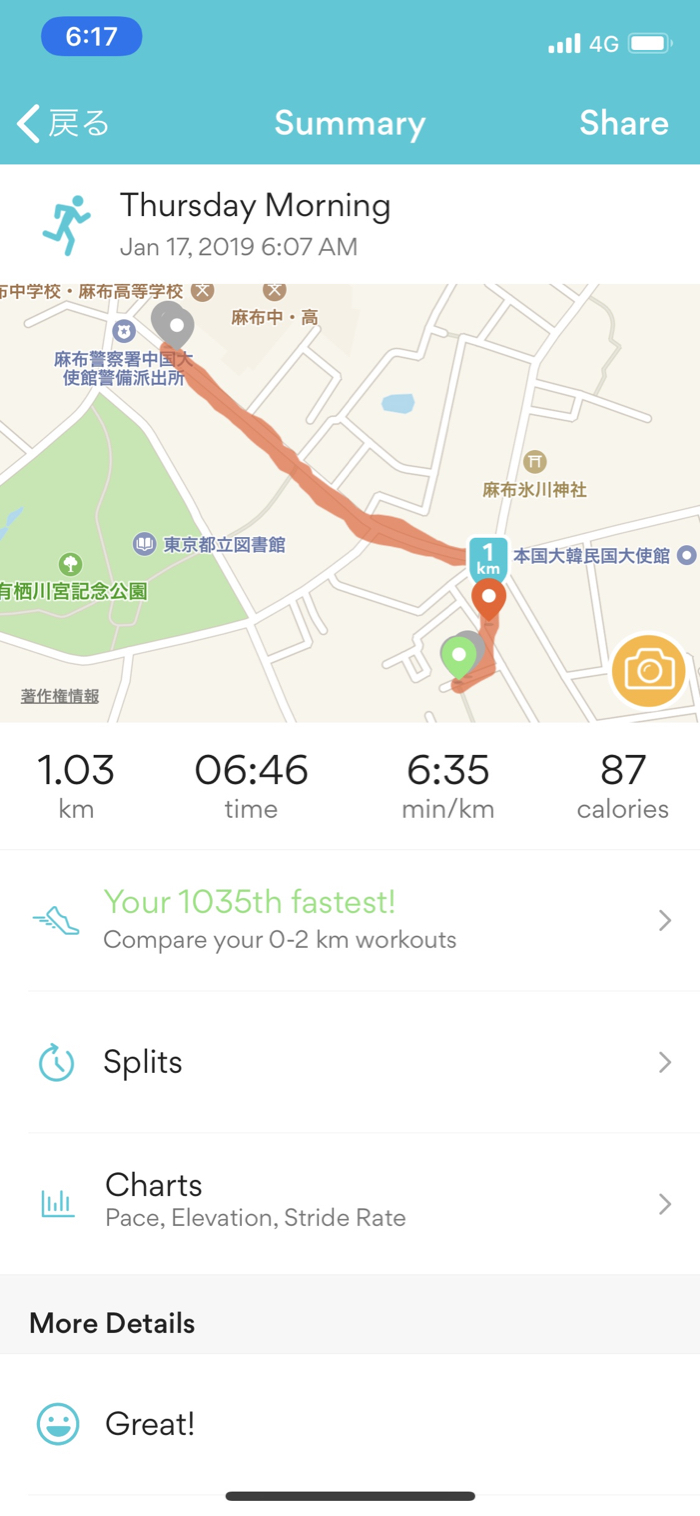Tap the 著作権情報 map copyright link
Image resolution: width=700 pixels, height=1516 pixels.
60,696
